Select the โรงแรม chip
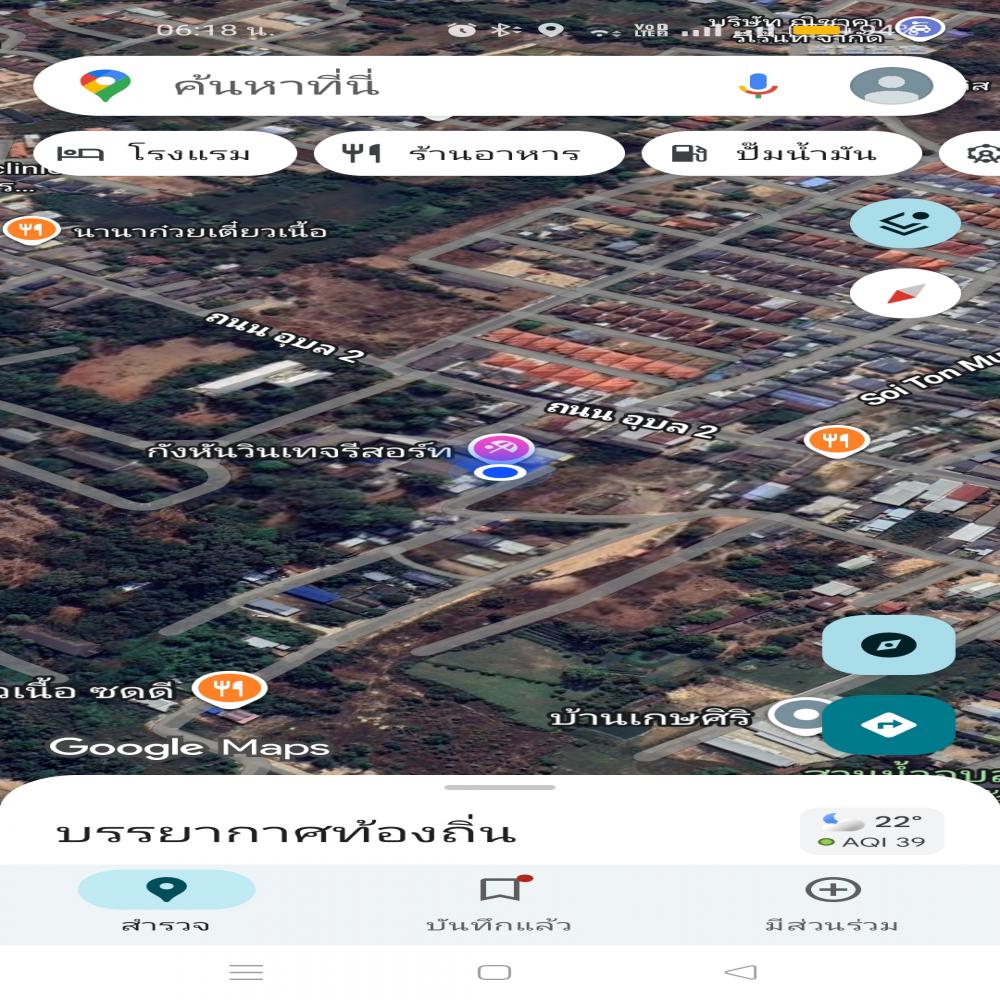 pyautogui.click(x=165, y=154)
